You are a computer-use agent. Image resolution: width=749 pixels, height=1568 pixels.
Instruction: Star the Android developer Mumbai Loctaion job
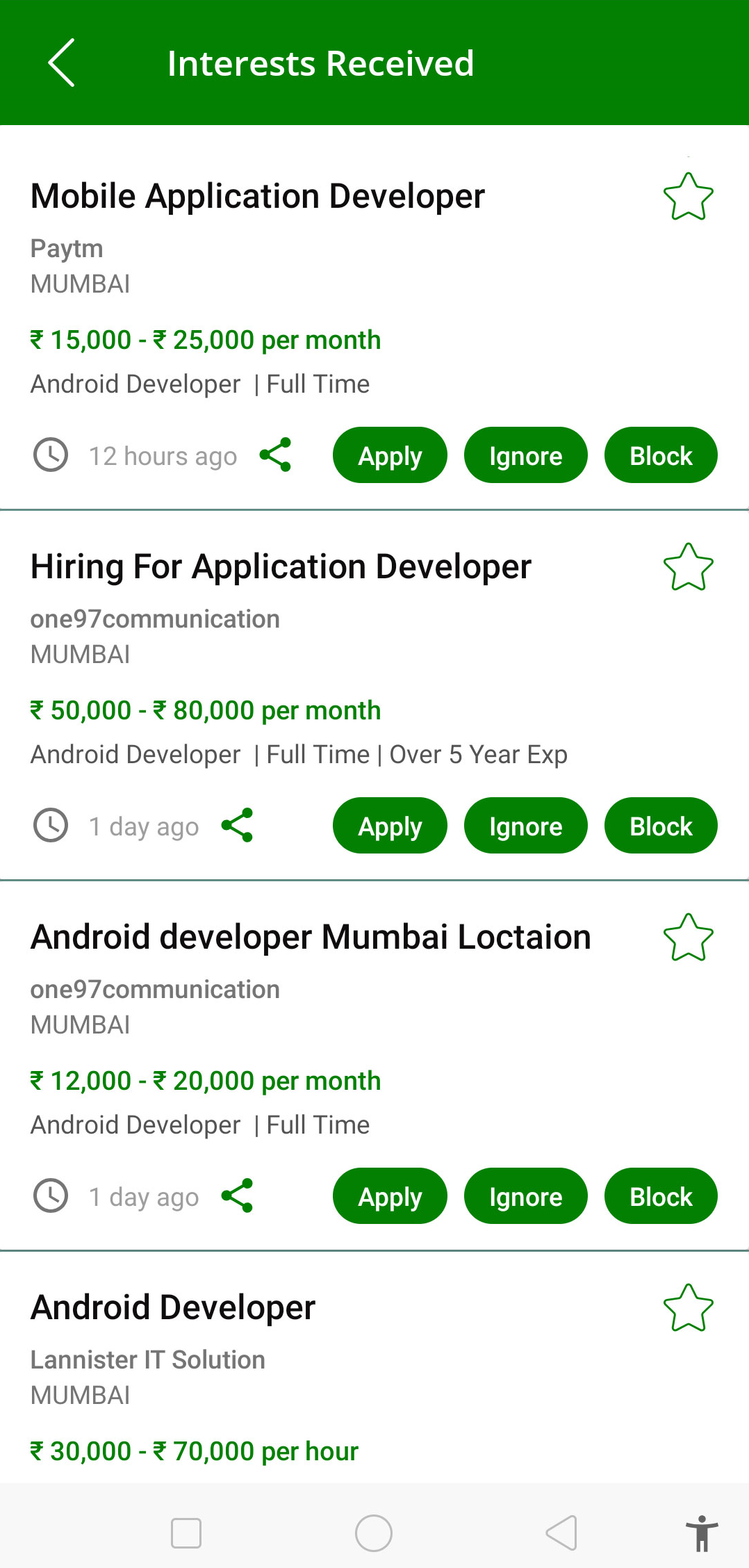pyautogui.click(x=688, y=938)
